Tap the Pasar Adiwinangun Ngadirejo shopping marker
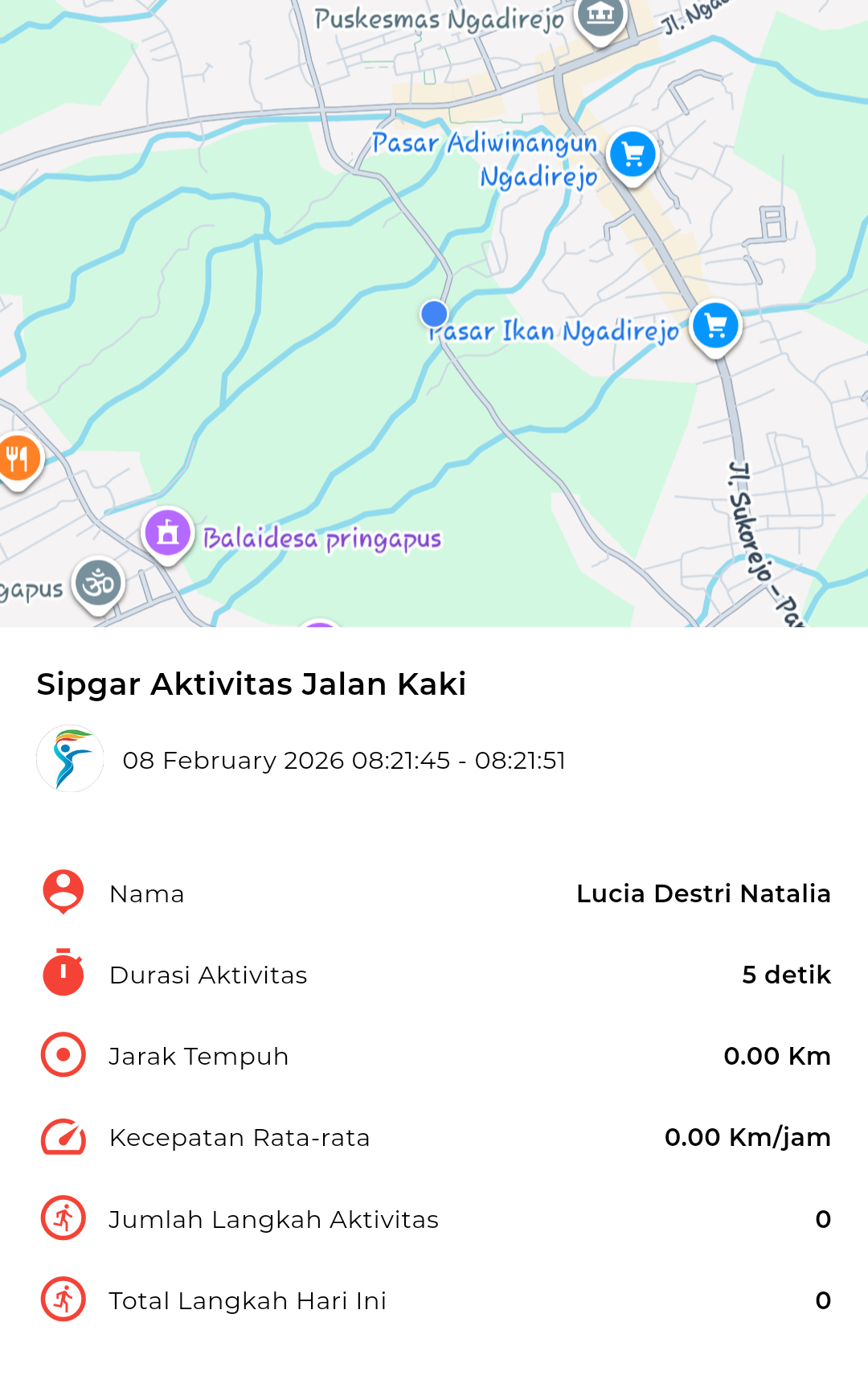 (633, 154)
